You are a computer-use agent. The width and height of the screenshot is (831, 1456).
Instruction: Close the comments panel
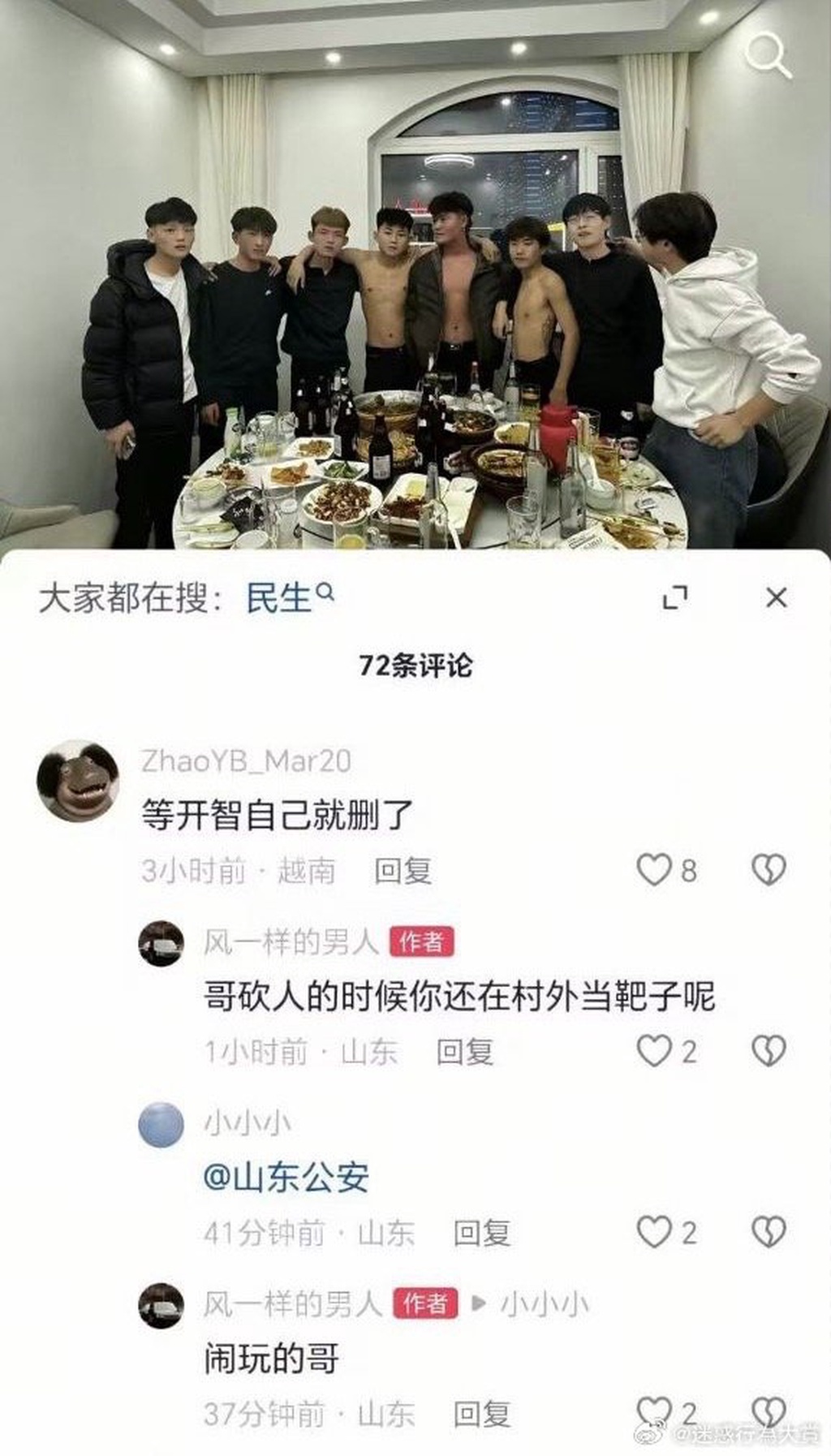(x=776, y=598)
